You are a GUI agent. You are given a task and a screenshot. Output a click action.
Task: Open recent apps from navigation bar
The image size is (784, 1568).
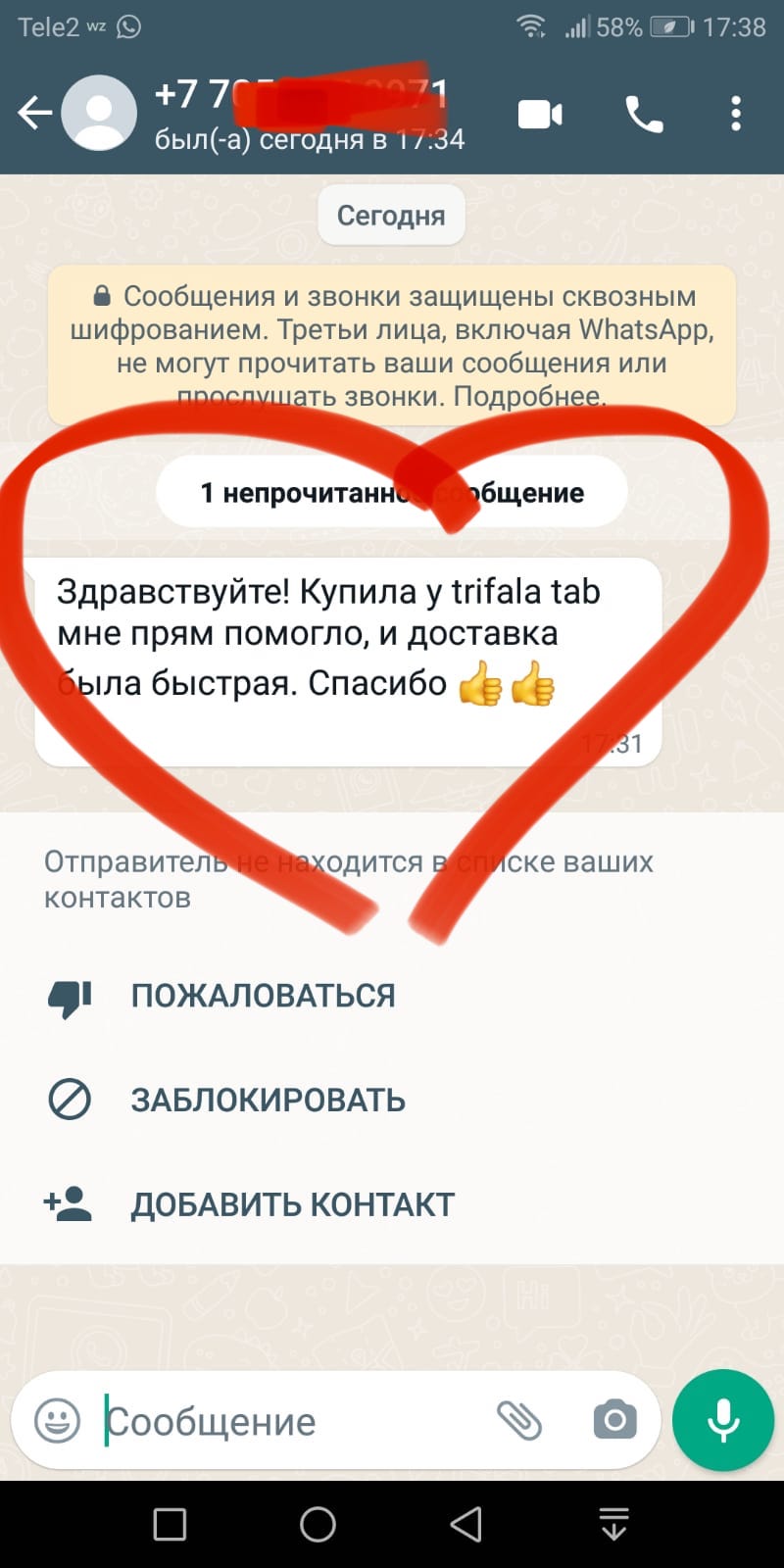171,1524
